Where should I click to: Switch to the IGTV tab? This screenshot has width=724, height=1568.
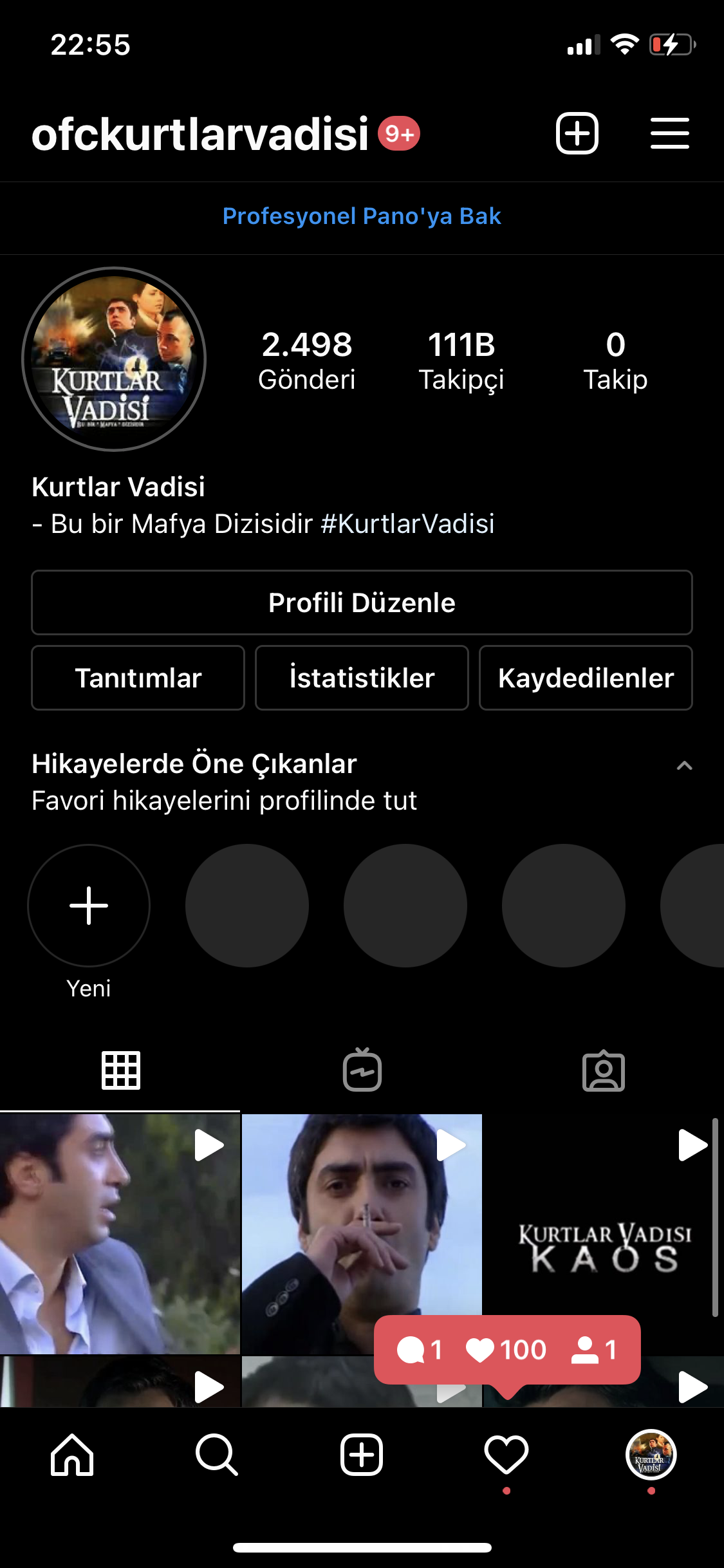click(x=362, y=1070)
